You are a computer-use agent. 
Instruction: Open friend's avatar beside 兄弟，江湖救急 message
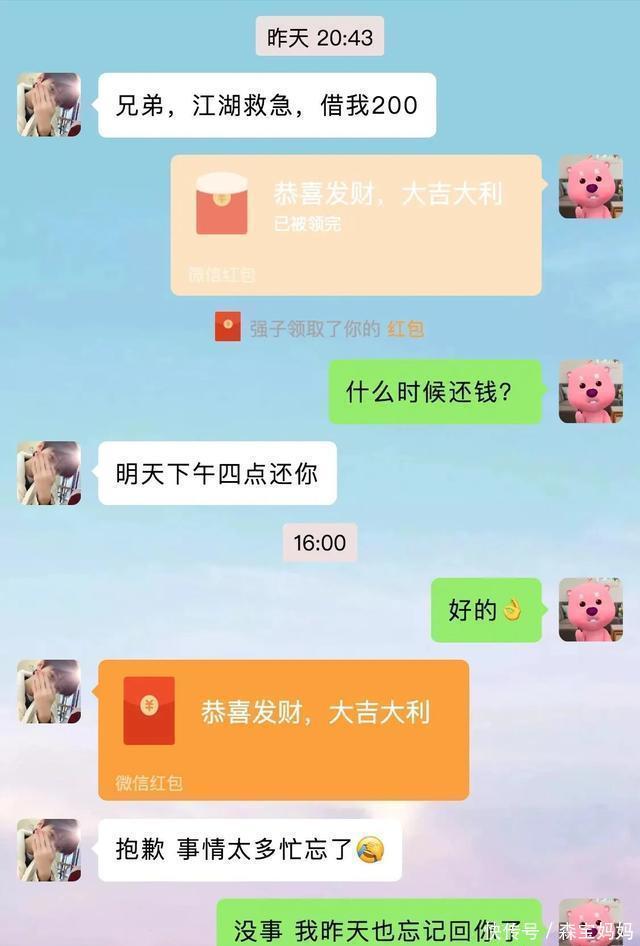[x=49, y=105]
